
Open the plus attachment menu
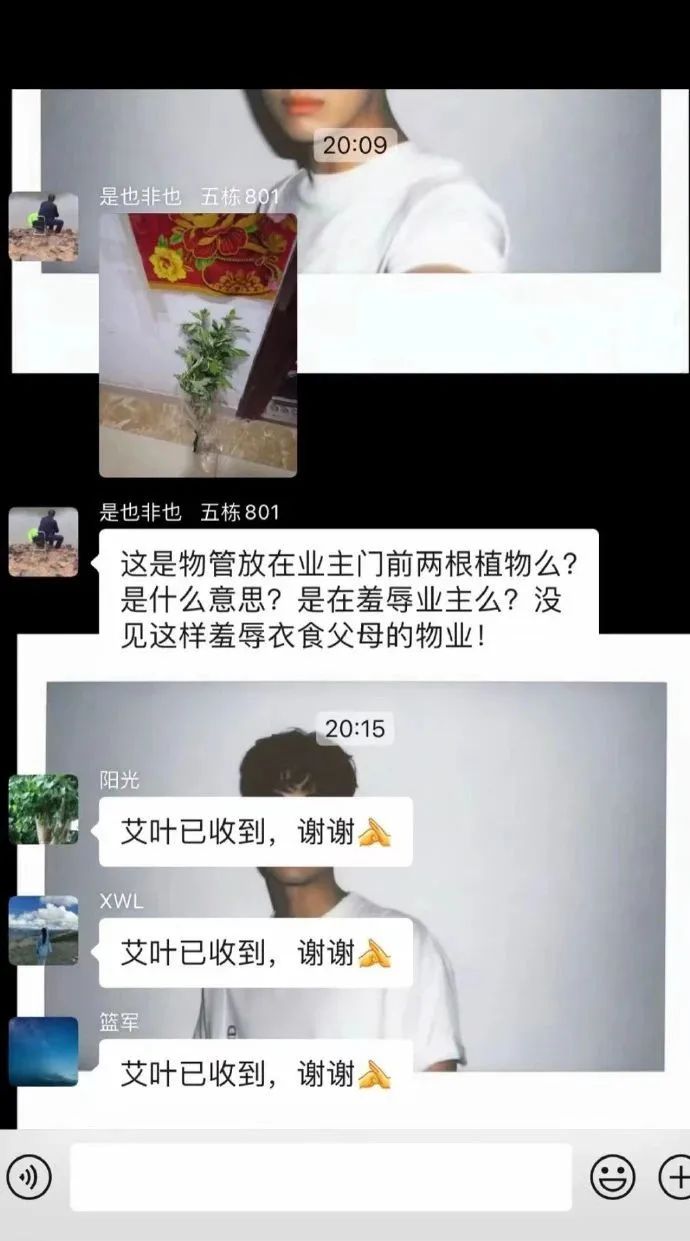coord(675,1177)
